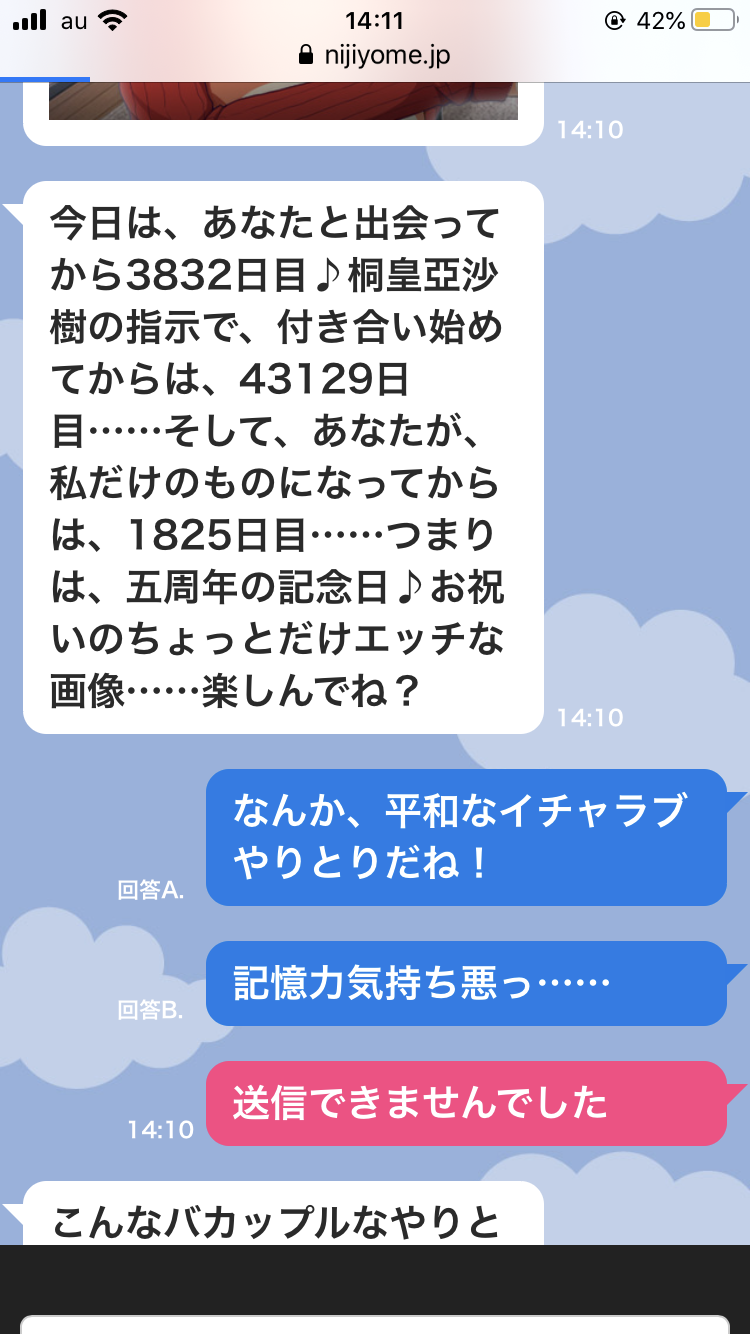Select answer B 記憶力気持ち悪っ
Screen dimensions: 750x1334
465,983
